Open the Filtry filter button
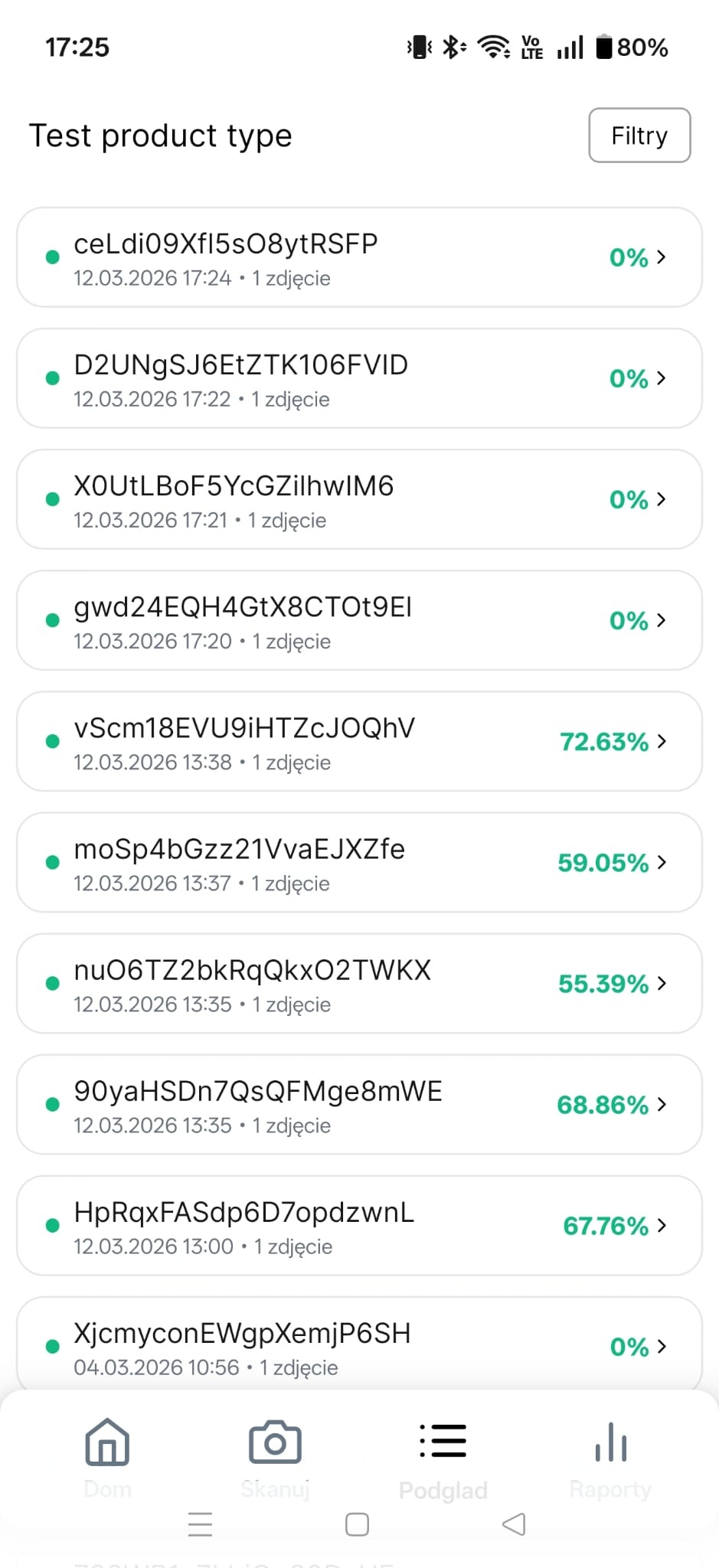The height and width of the screenshot is (1568, 719). tap(639, 136)
